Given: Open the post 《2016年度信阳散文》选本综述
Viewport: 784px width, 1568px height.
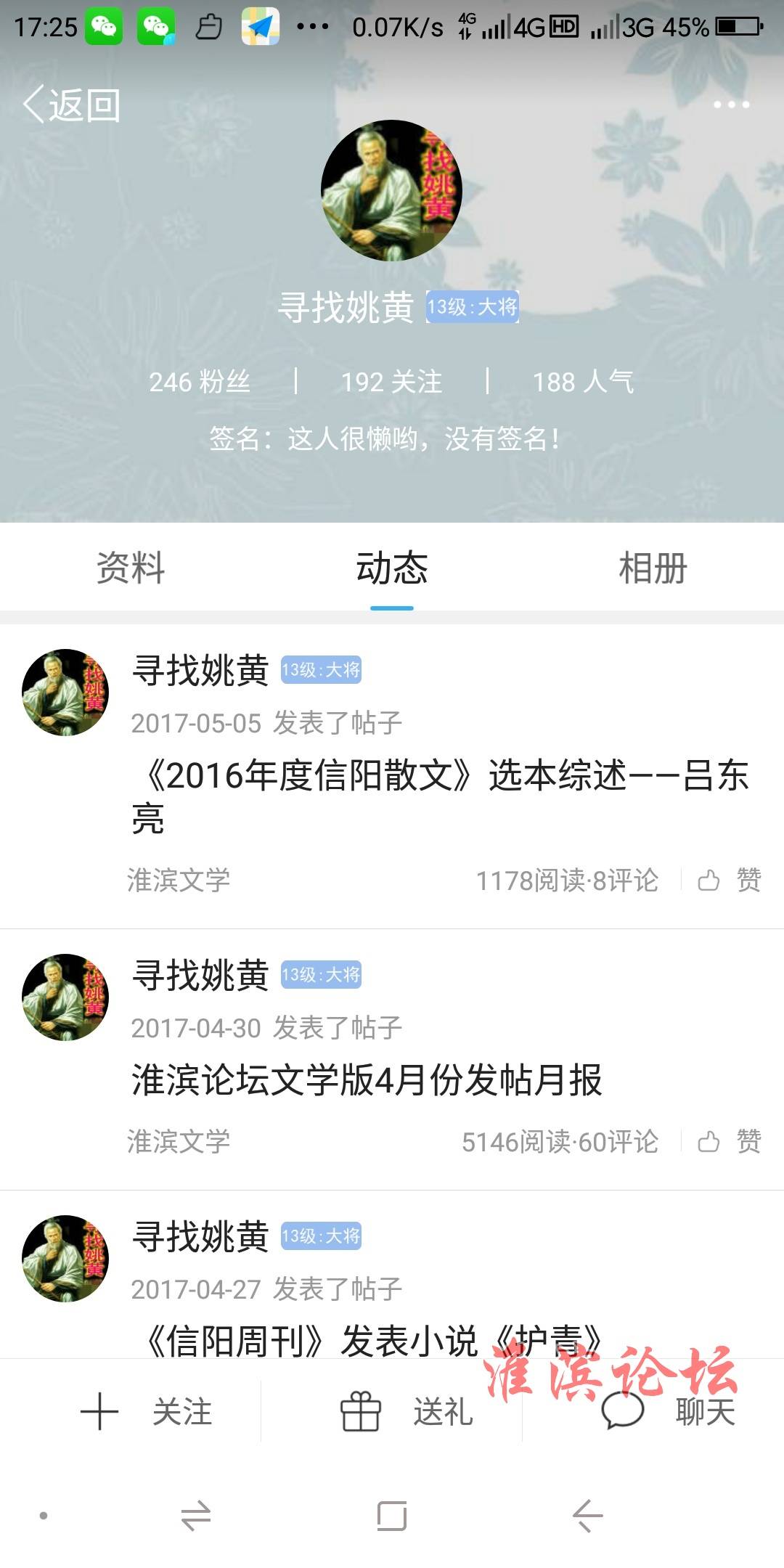Looking at the screenshot, I should pos(439,796).
